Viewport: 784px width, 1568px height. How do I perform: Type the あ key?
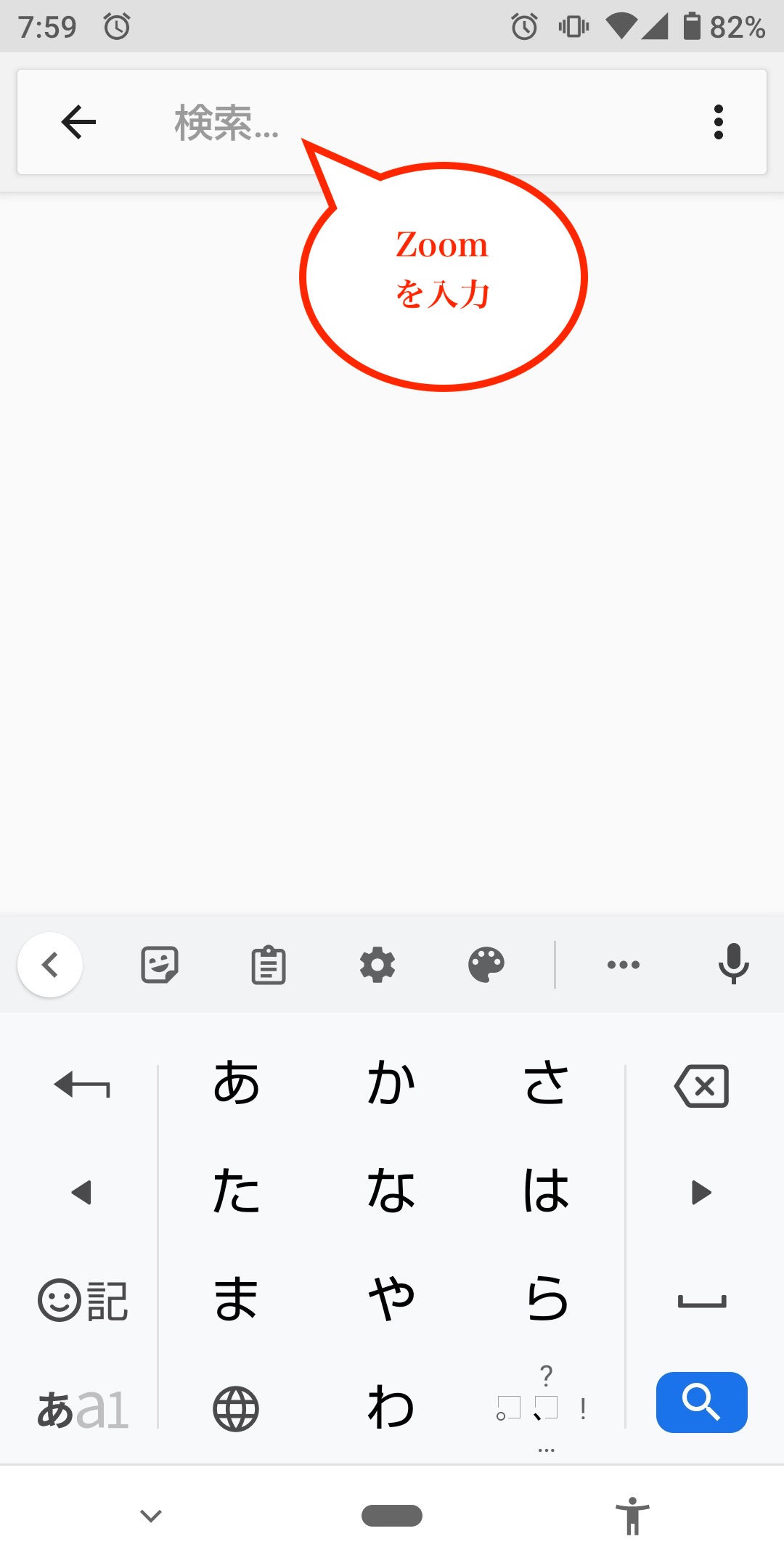tap(236, 1083)
